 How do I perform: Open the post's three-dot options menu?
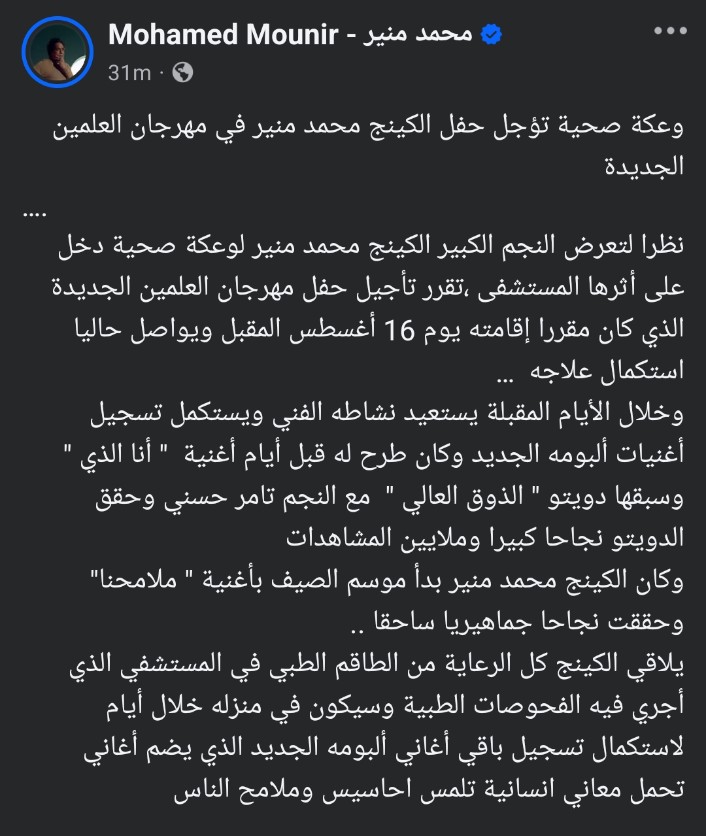pos(670,32)
